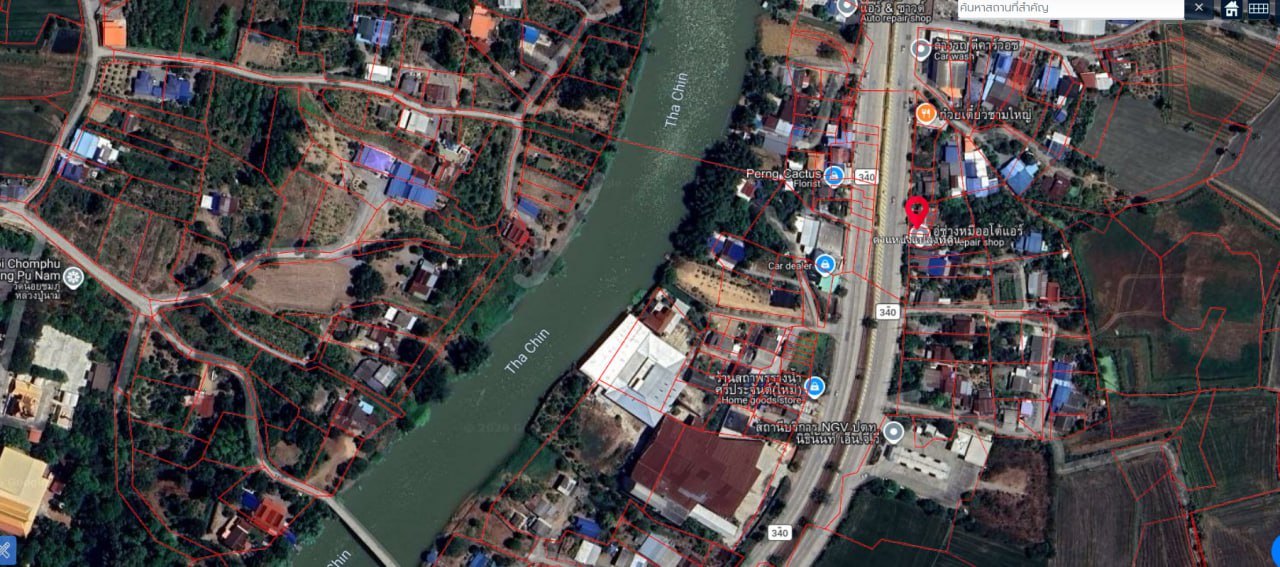Tap the blue ruler tool icon
The width and height of the screenshot is (1280, 567).
click(x=6, y=549)
